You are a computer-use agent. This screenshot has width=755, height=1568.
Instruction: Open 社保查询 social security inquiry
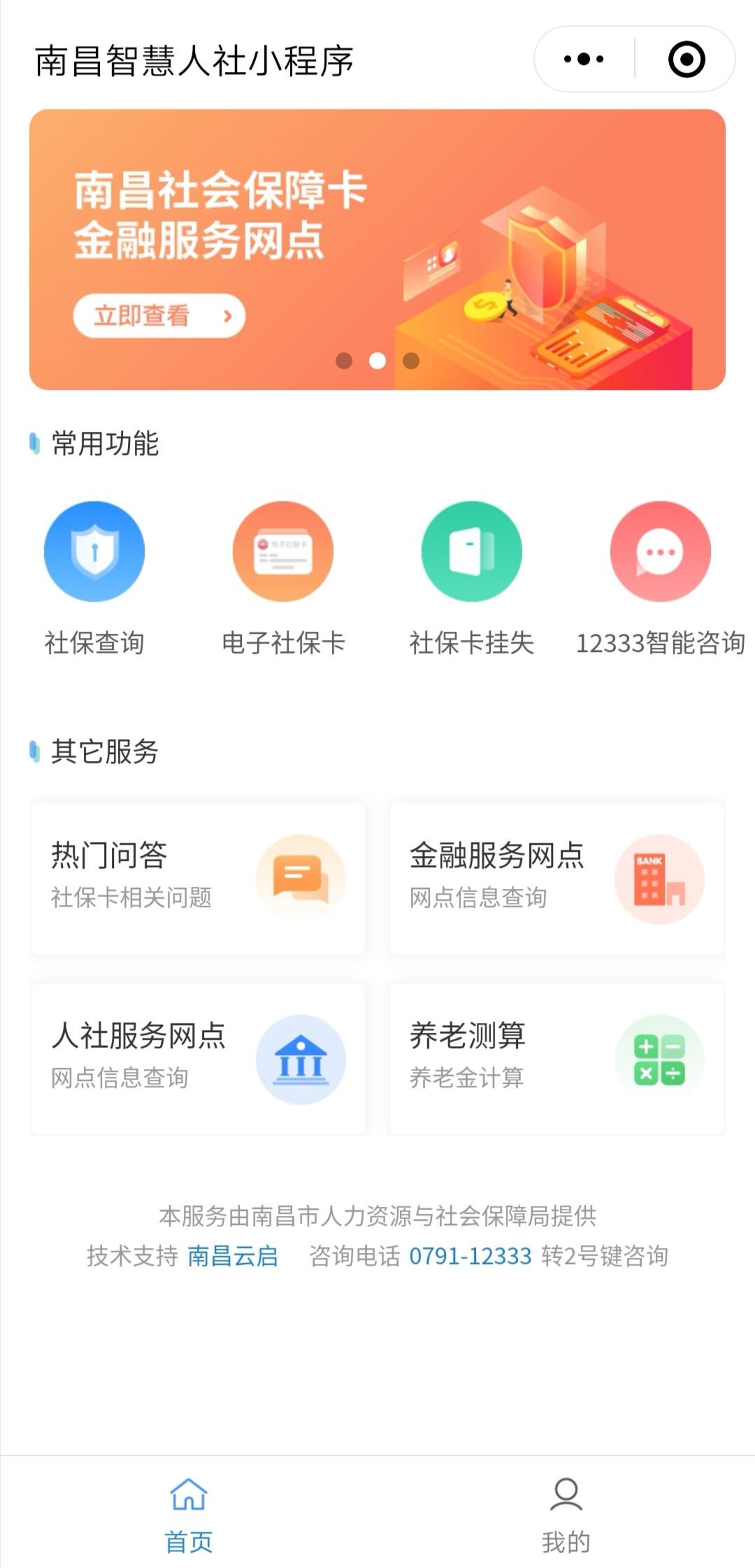click(94, 552)
